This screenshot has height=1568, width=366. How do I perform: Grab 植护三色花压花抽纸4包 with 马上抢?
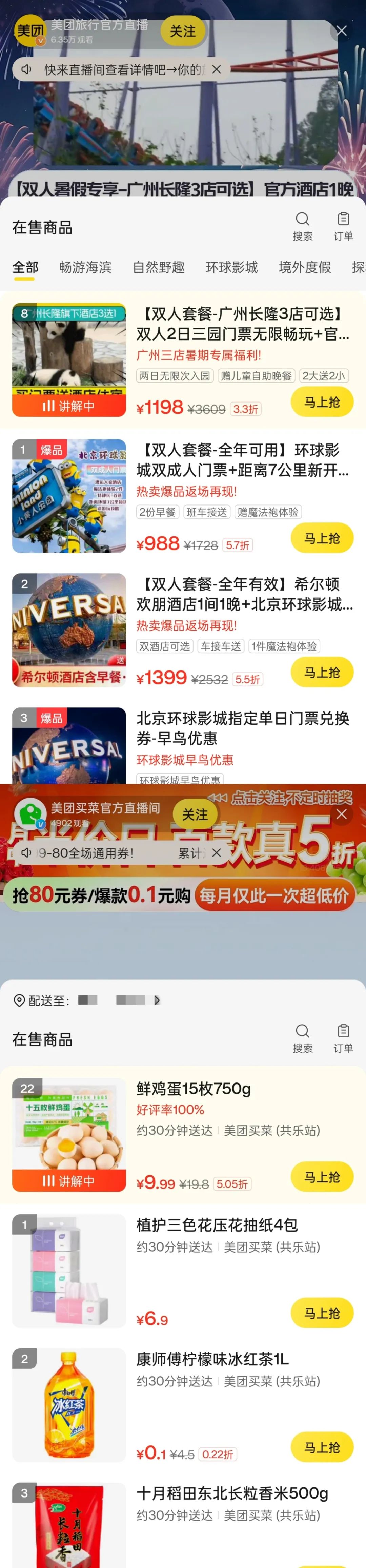[322, 1314]
